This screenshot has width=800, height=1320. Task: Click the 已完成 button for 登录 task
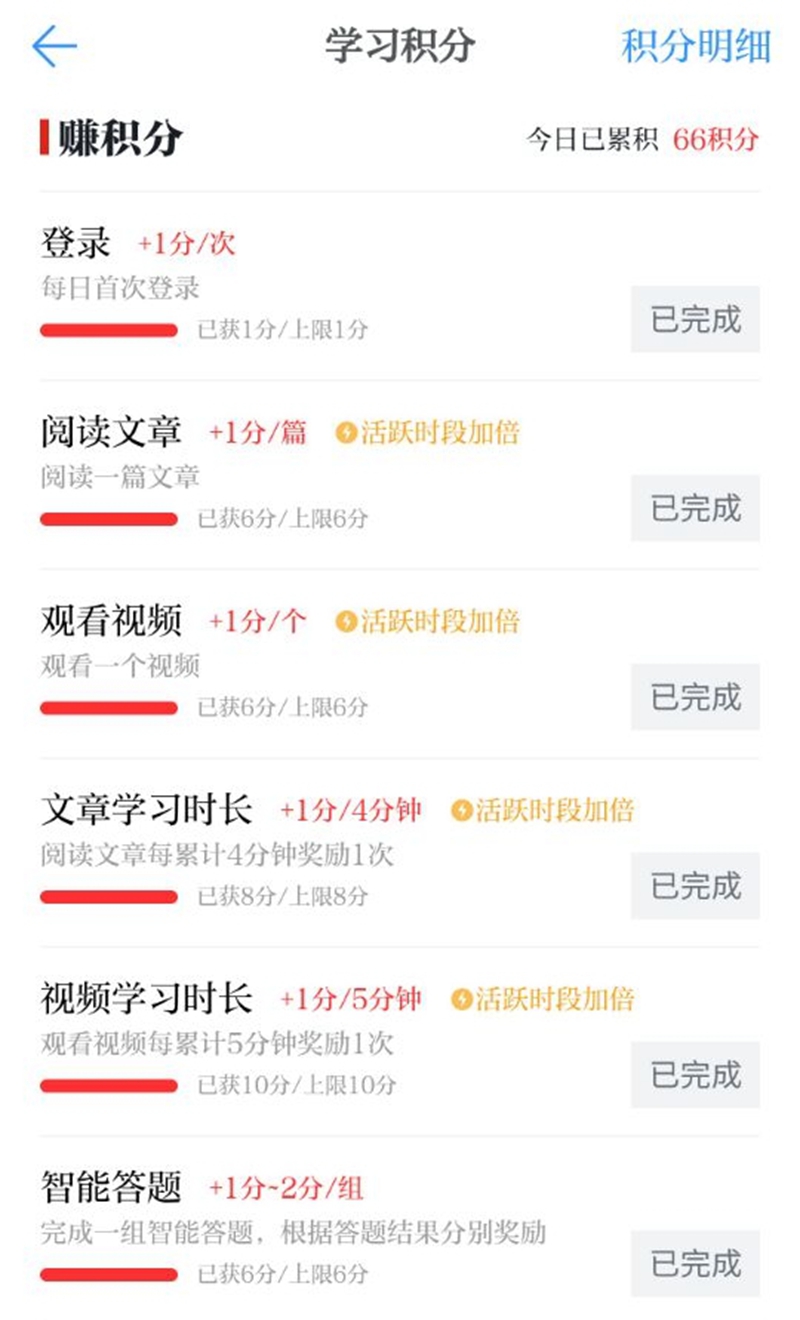[x=695, y=318]
